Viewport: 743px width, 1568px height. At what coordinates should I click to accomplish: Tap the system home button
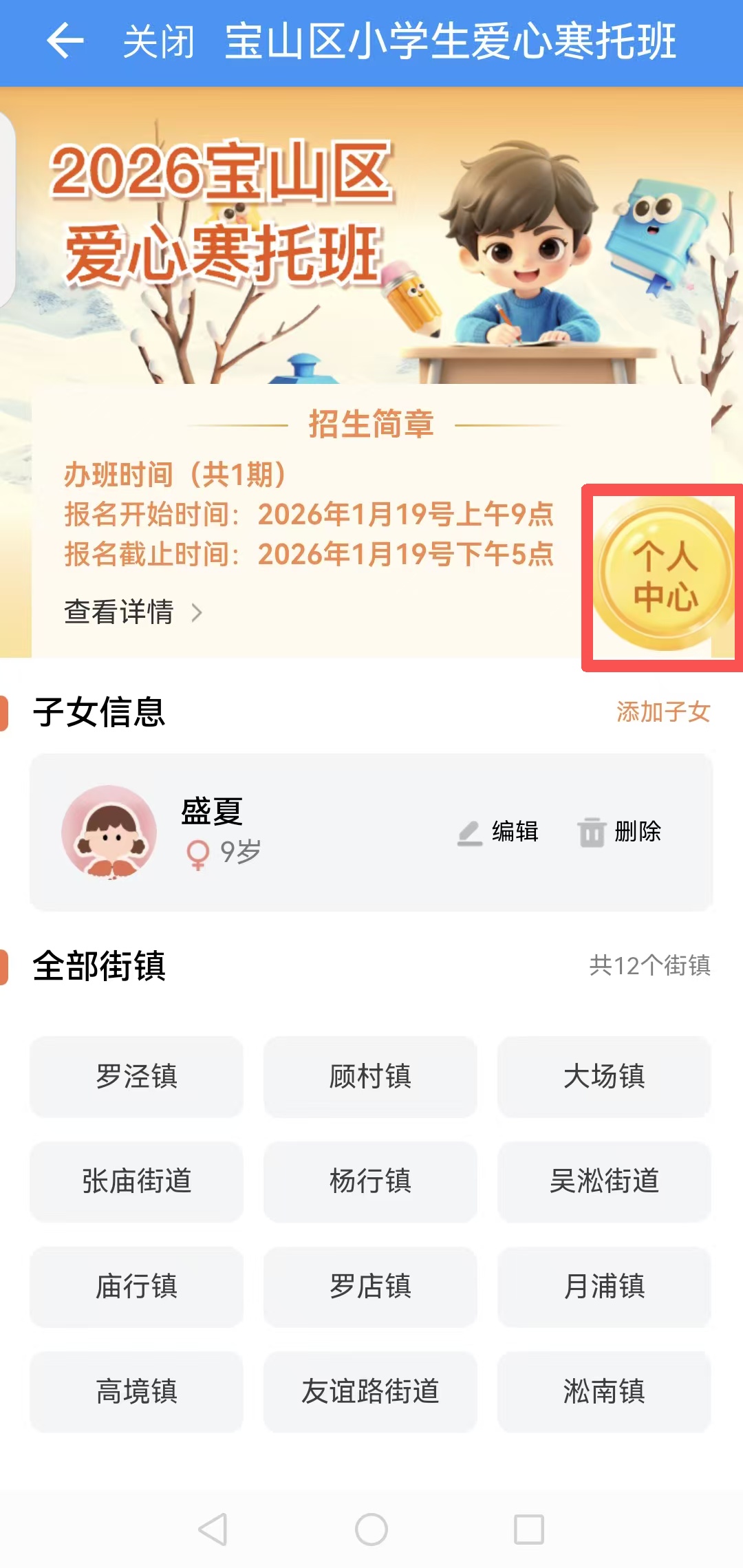[x=371, y=1529]
